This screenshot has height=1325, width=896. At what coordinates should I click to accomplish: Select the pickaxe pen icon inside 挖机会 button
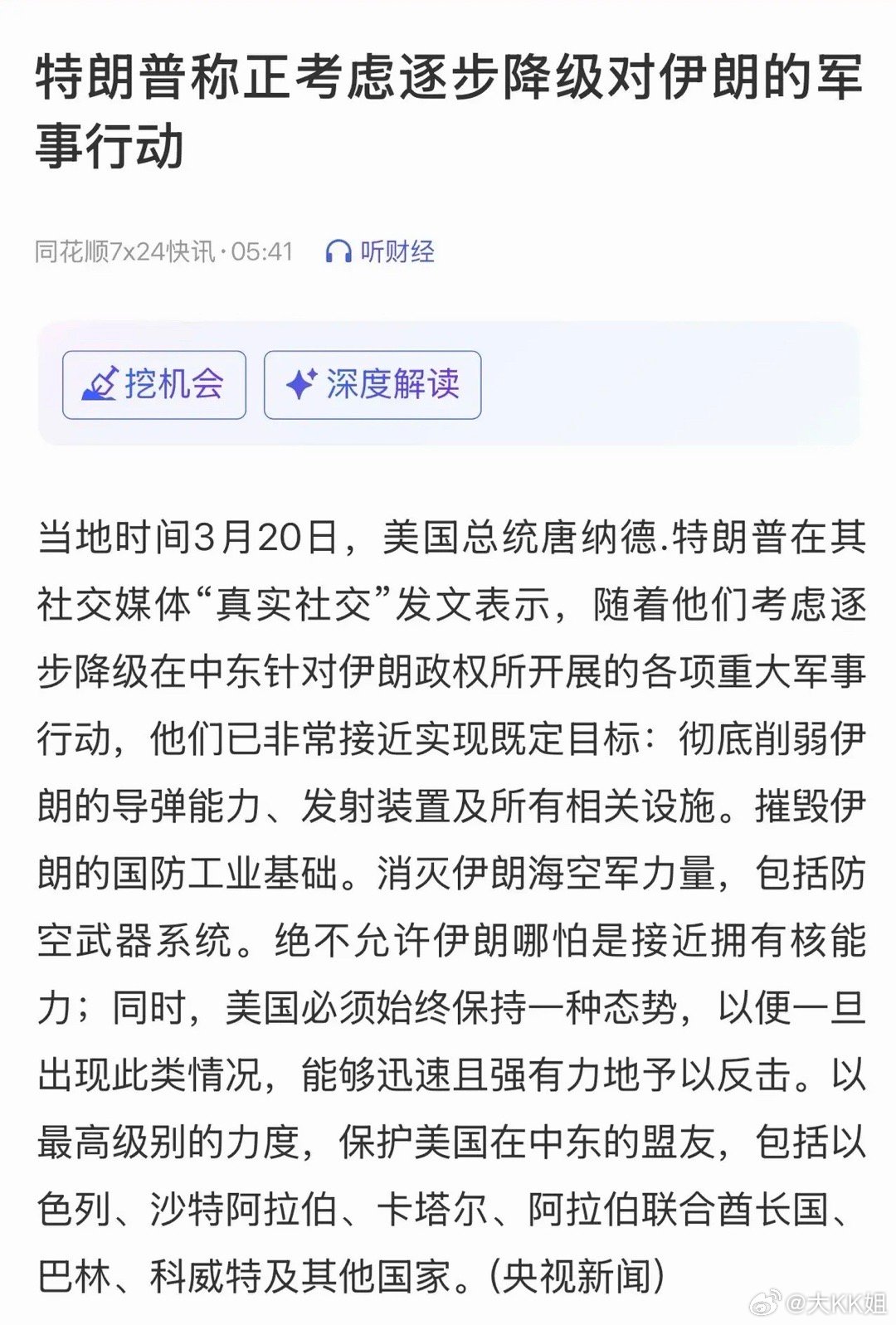pyautogui.click(x=101, y=382)
